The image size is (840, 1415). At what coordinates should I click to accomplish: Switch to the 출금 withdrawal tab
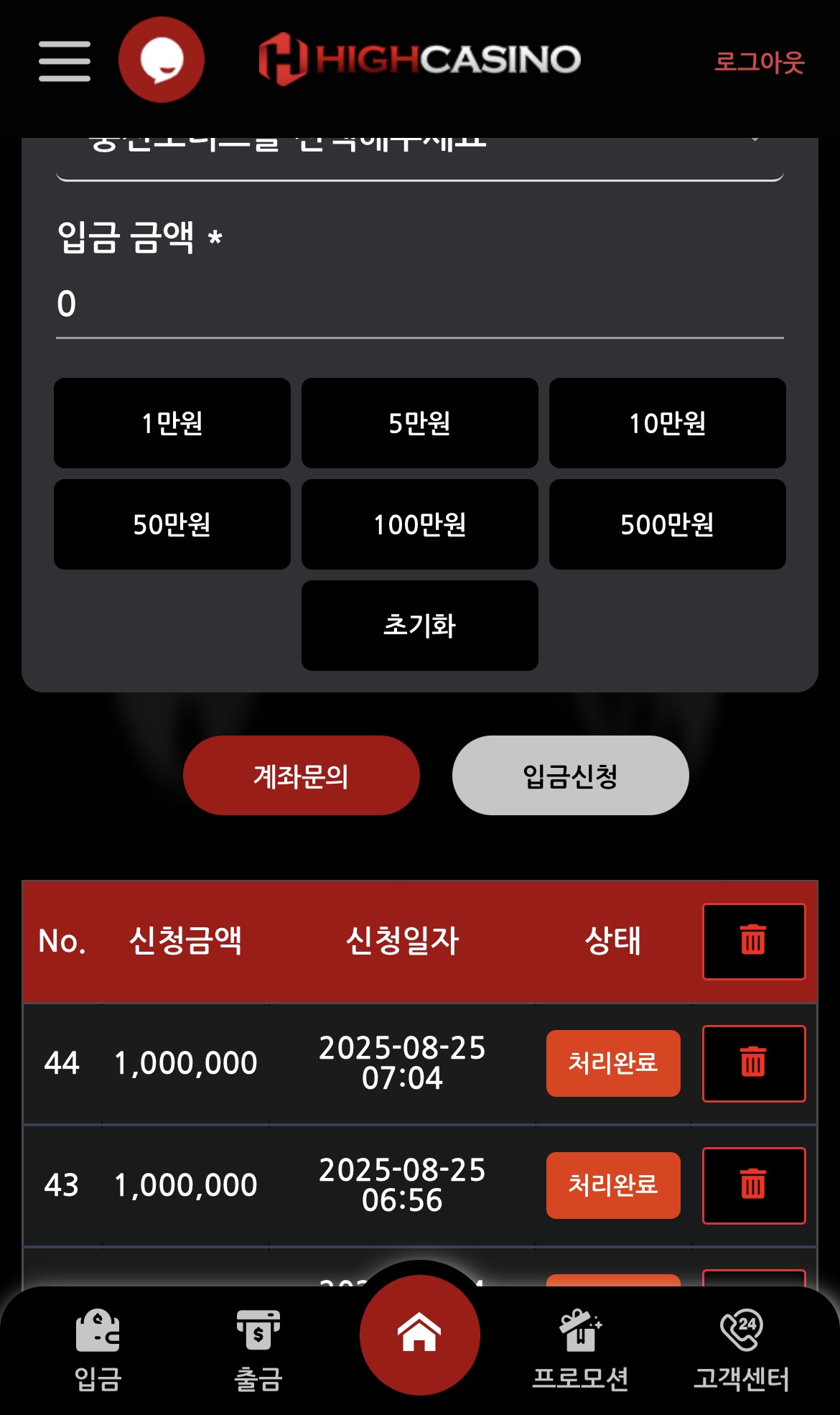click(x=258, y=1350)
